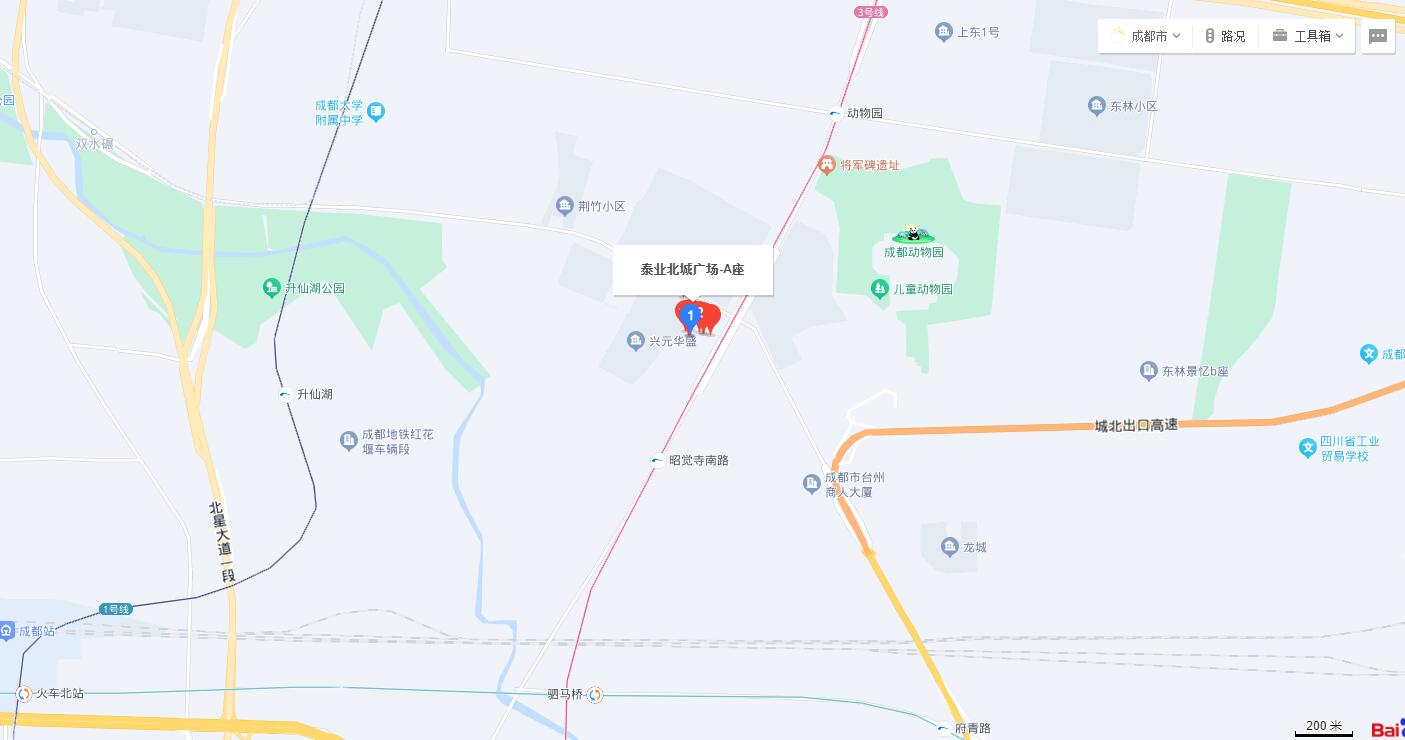The width and height of the screenshot is (1405, 740).
Task: Tap the 成都动物园 panda map marker
Action: tap(913, 236)
